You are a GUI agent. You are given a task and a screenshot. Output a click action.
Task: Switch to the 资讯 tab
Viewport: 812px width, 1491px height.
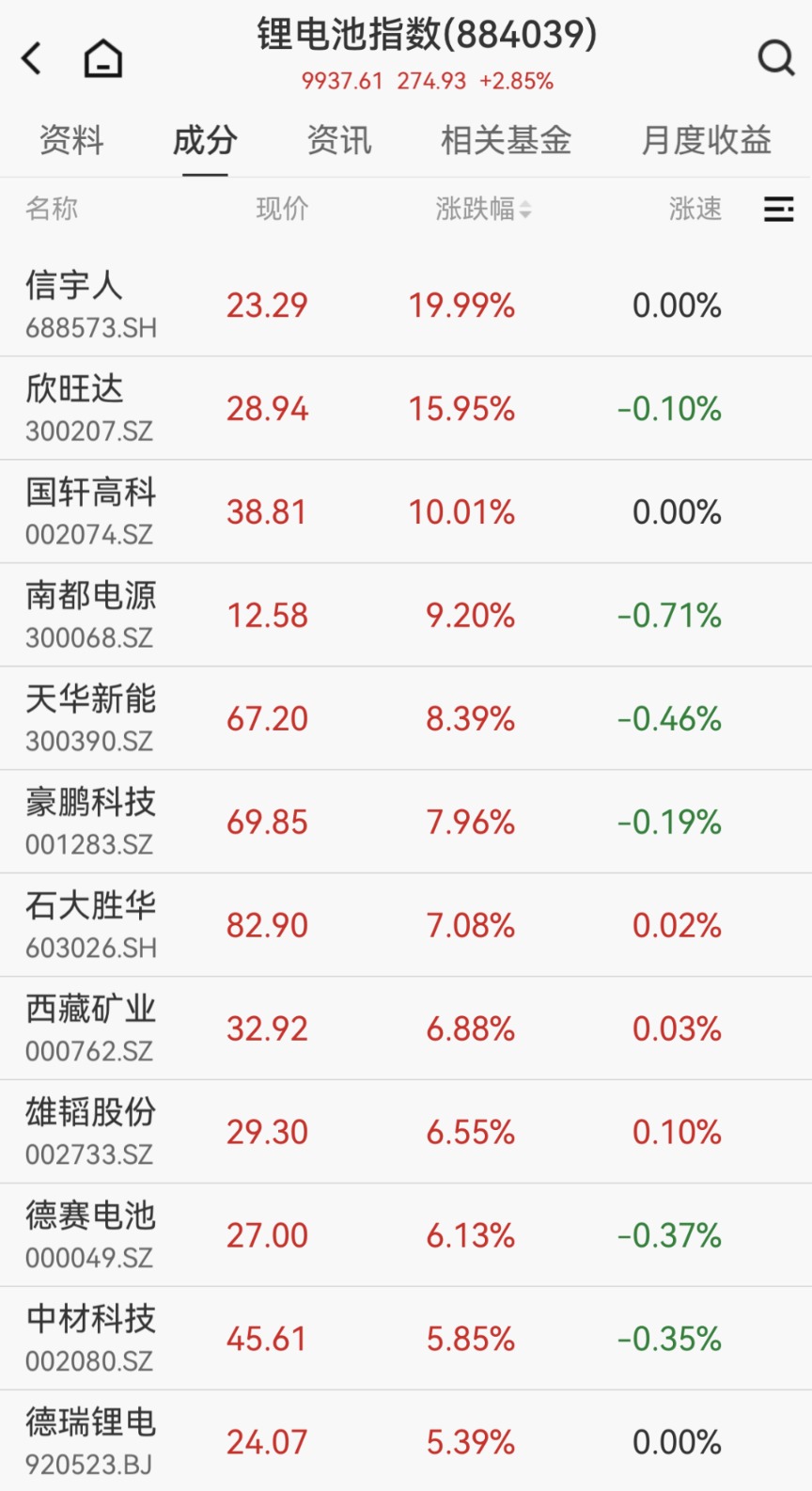click(338, 140)
